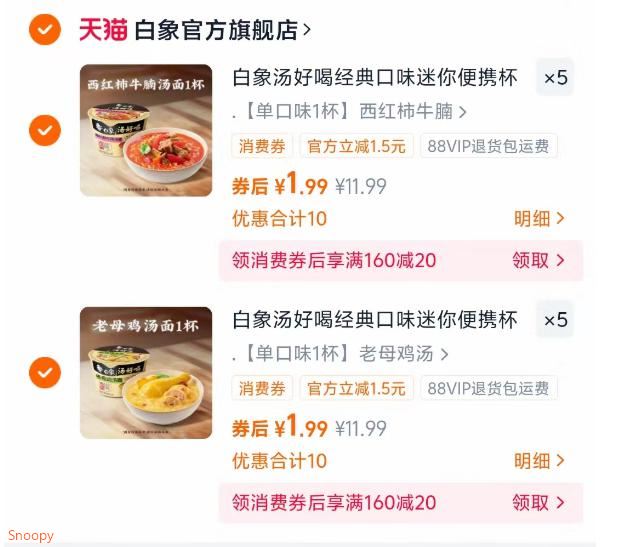Screen dimensions: 635x547
Task: Open the 老母鸡汤面 product image
Action: 146,373
